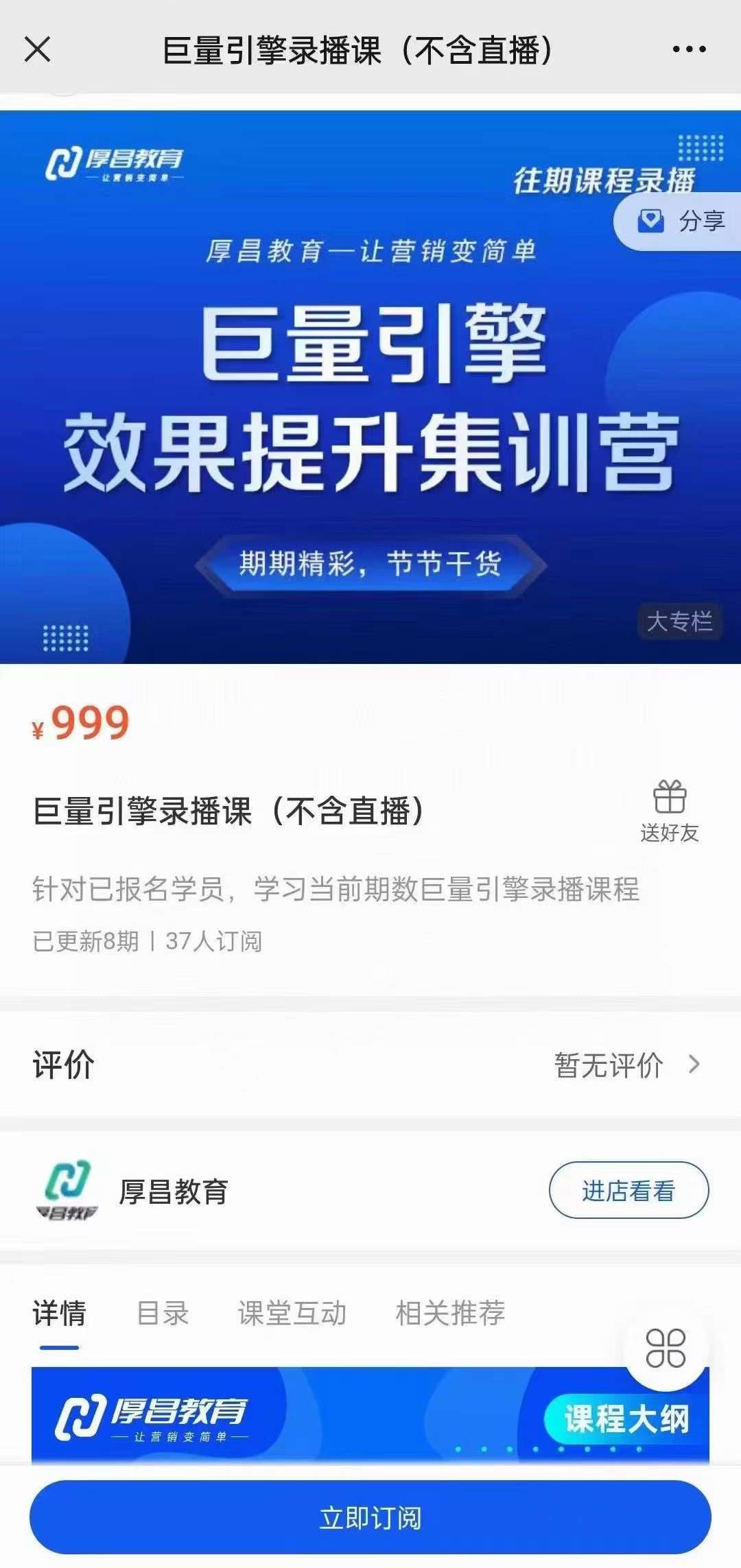Select the 详情 tab
This screenshot has width=741, height=1568.
(x=60, y=1313)
